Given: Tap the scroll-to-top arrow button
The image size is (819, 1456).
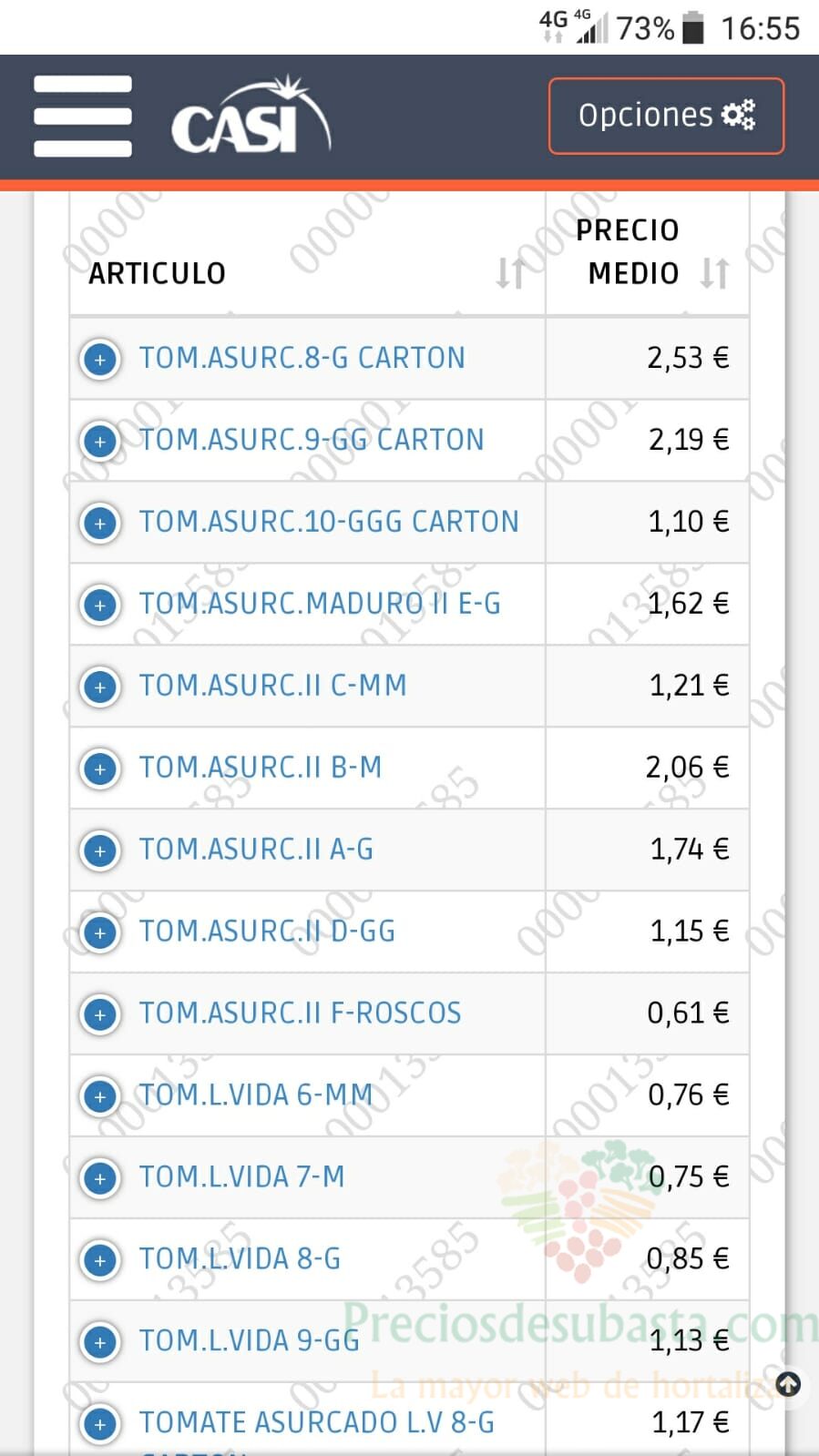Looking at the screenshot, I should pyautogui.click(x=788, y=1385).
